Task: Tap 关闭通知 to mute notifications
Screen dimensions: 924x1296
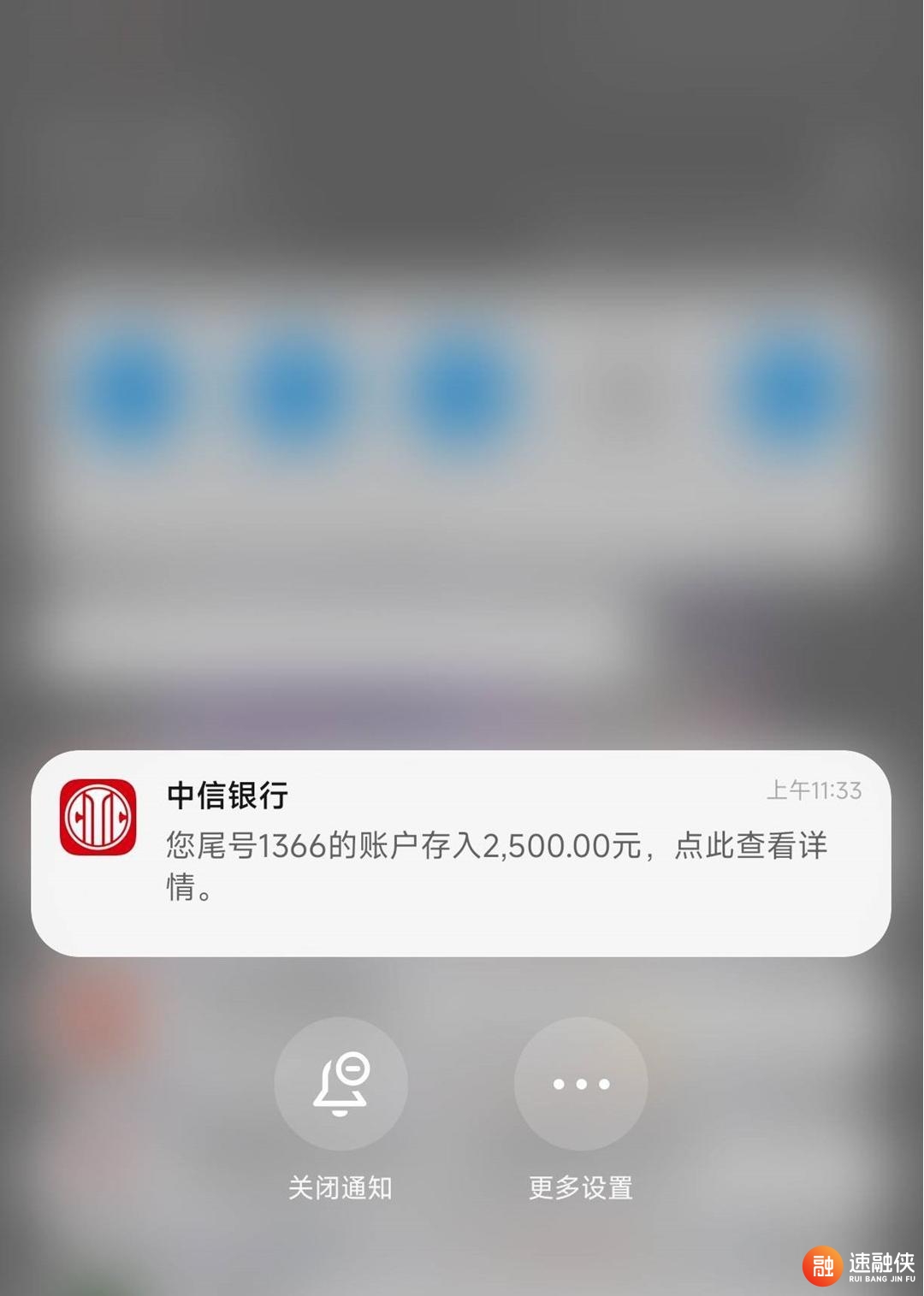Action: 341,1084
